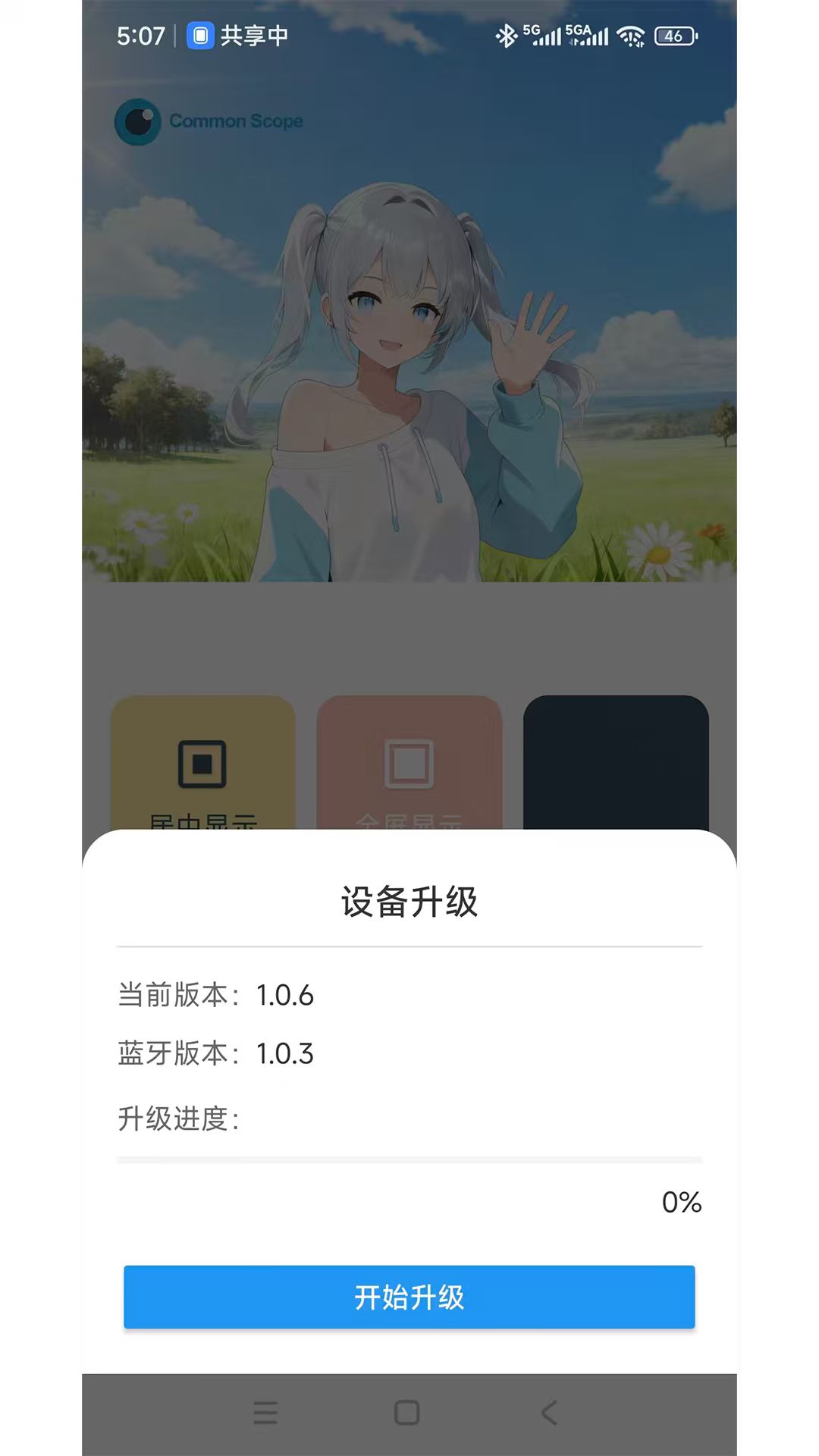Click the Common Scope app logo
Image resolution: width=819 pixels, height=1456 pixels.
point(138,120)
